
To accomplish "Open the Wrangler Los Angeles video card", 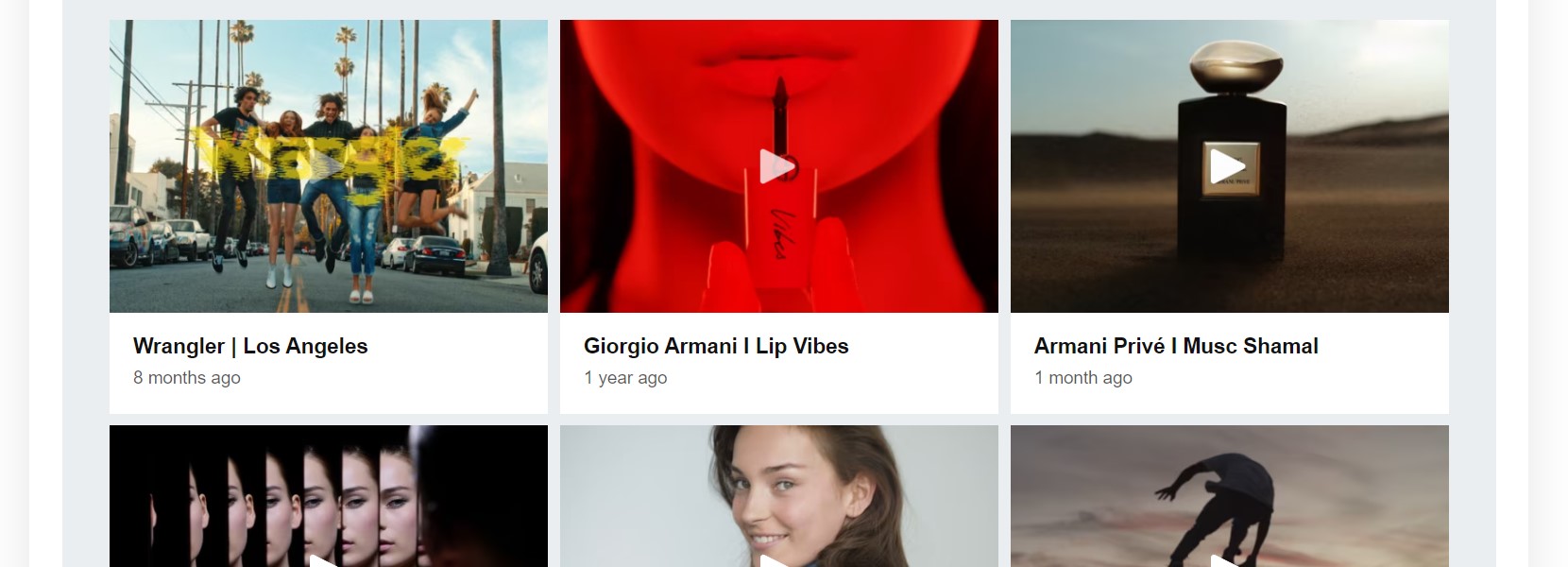I will click(x=328, y=166).
